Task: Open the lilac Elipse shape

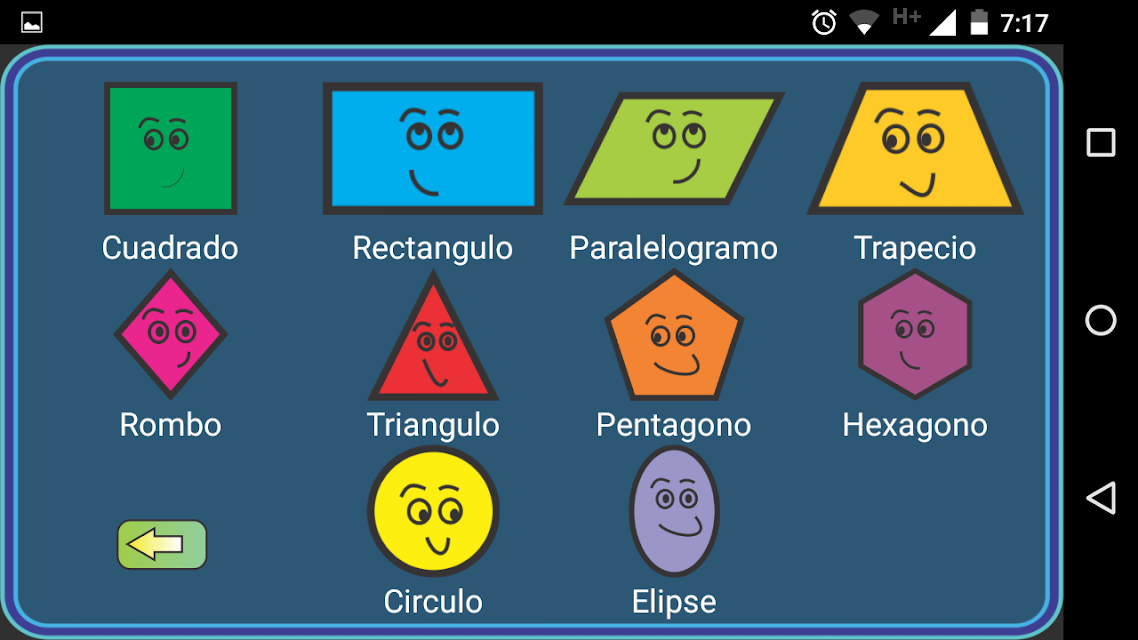Action: click(x=674, y=512)
